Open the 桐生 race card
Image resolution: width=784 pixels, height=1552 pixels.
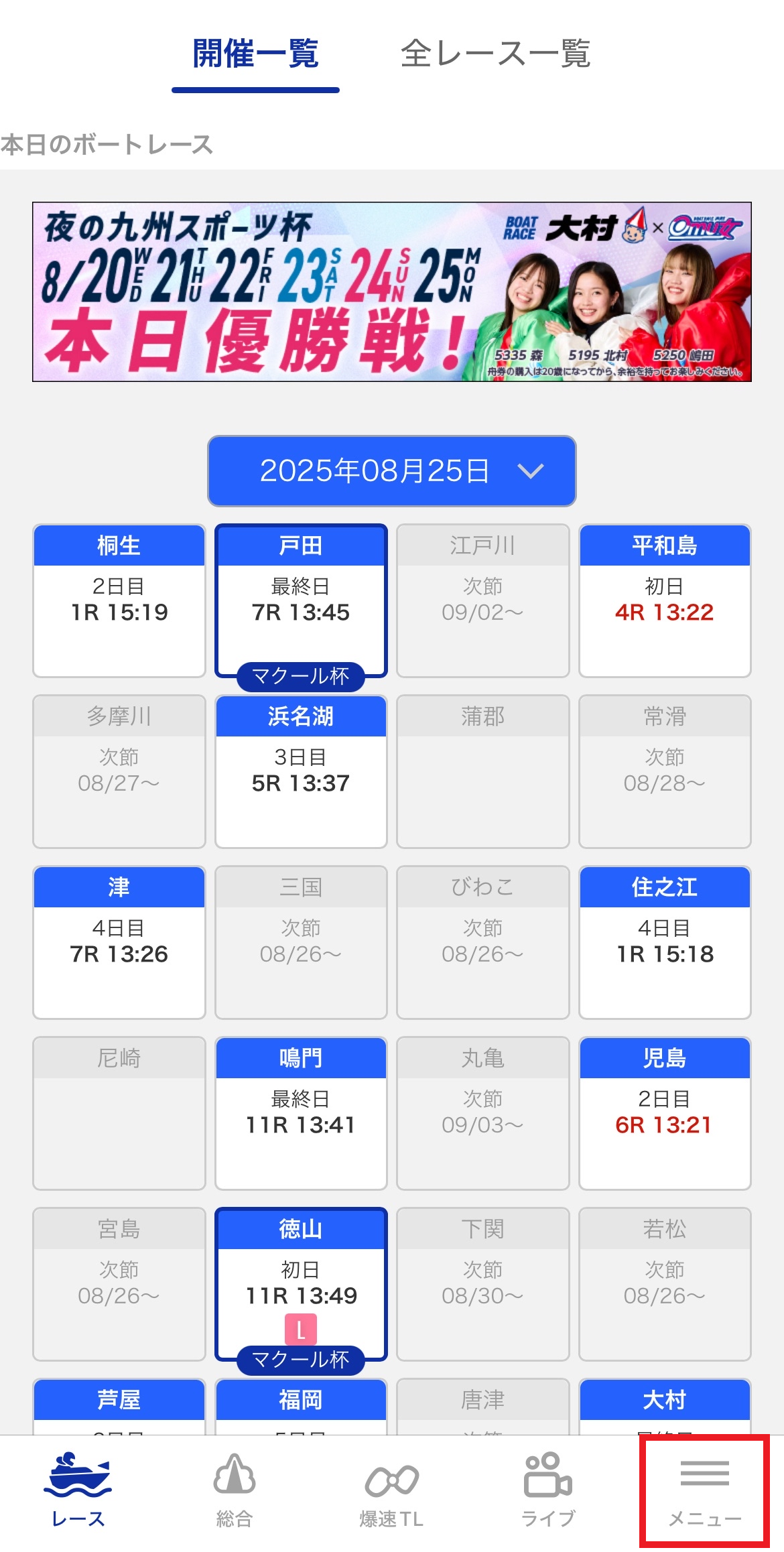pos(119,600)
